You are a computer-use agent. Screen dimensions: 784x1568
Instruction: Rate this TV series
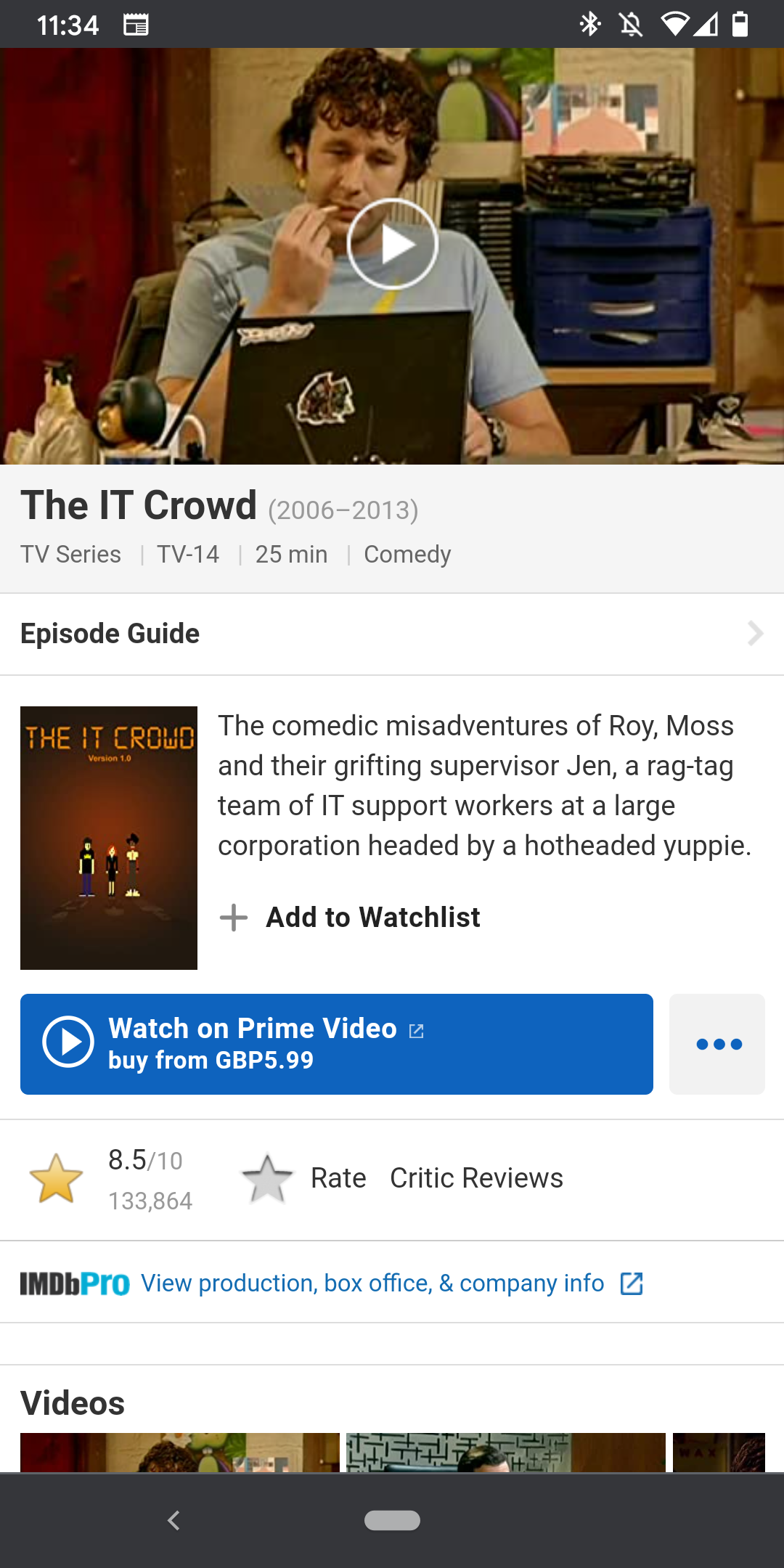(x=303, y=1178)
